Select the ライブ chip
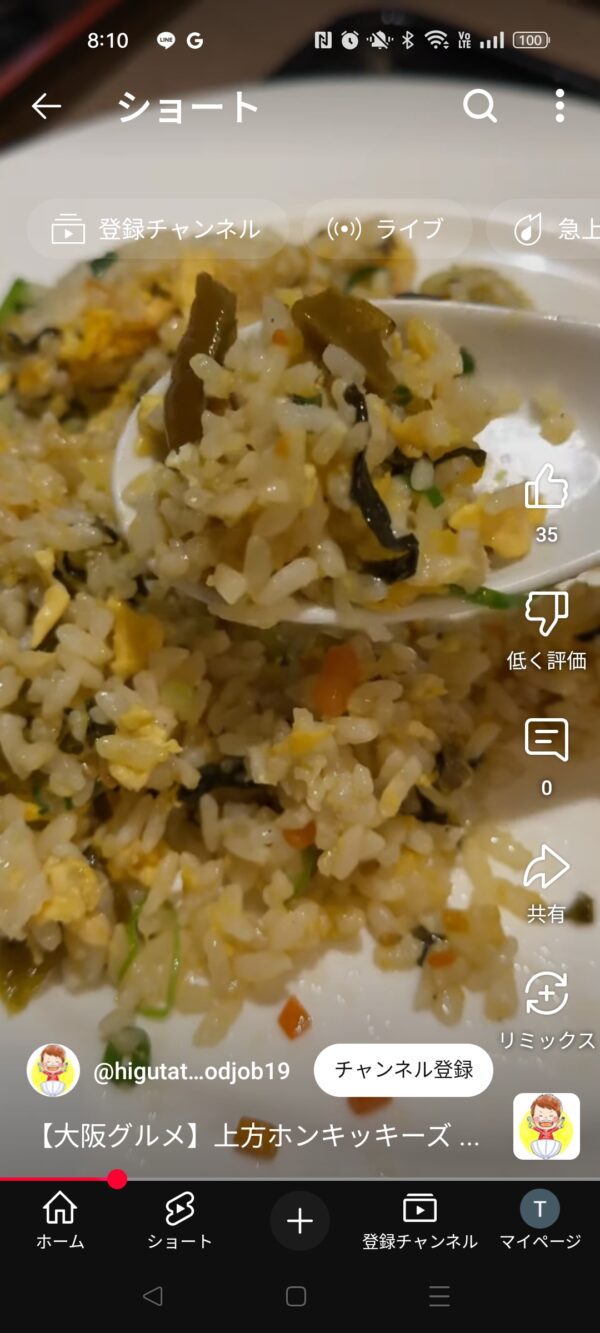 click(x=386, y=229)
